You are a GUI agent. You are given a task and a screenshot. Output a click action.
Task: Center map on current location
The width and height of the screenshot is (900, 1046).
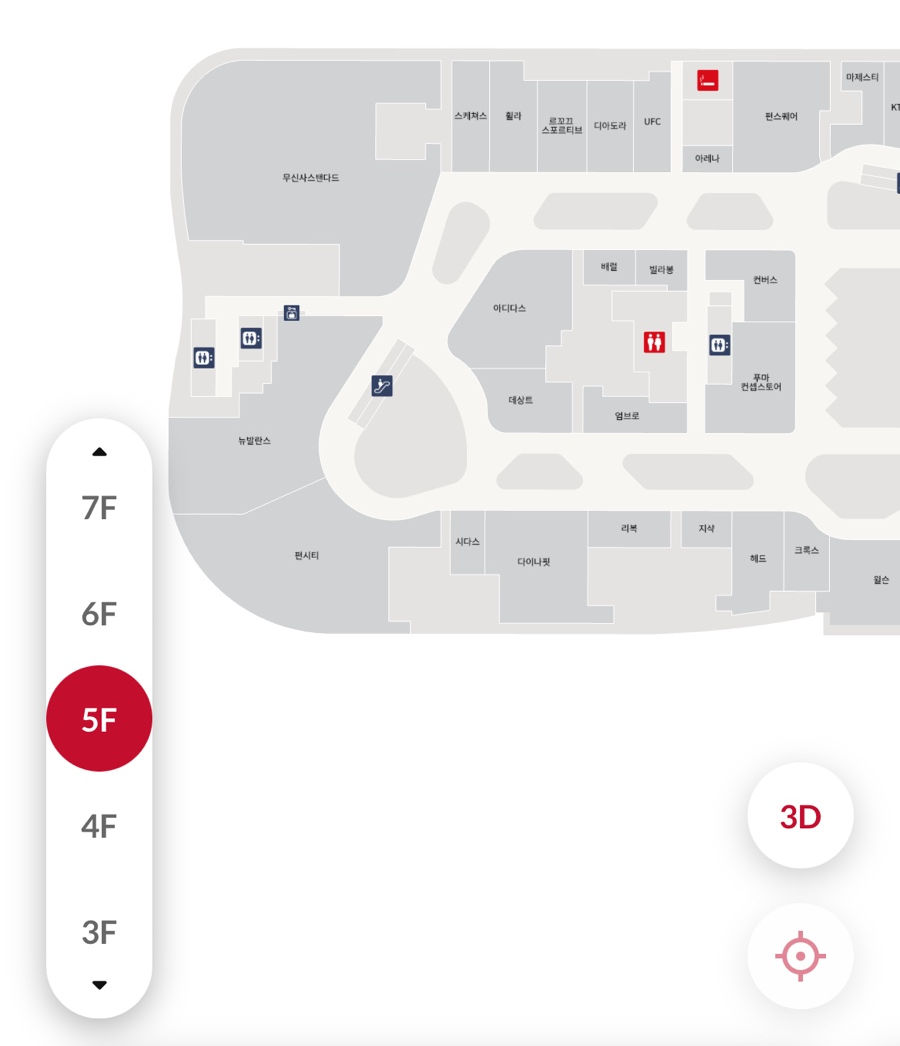(800, 956)
